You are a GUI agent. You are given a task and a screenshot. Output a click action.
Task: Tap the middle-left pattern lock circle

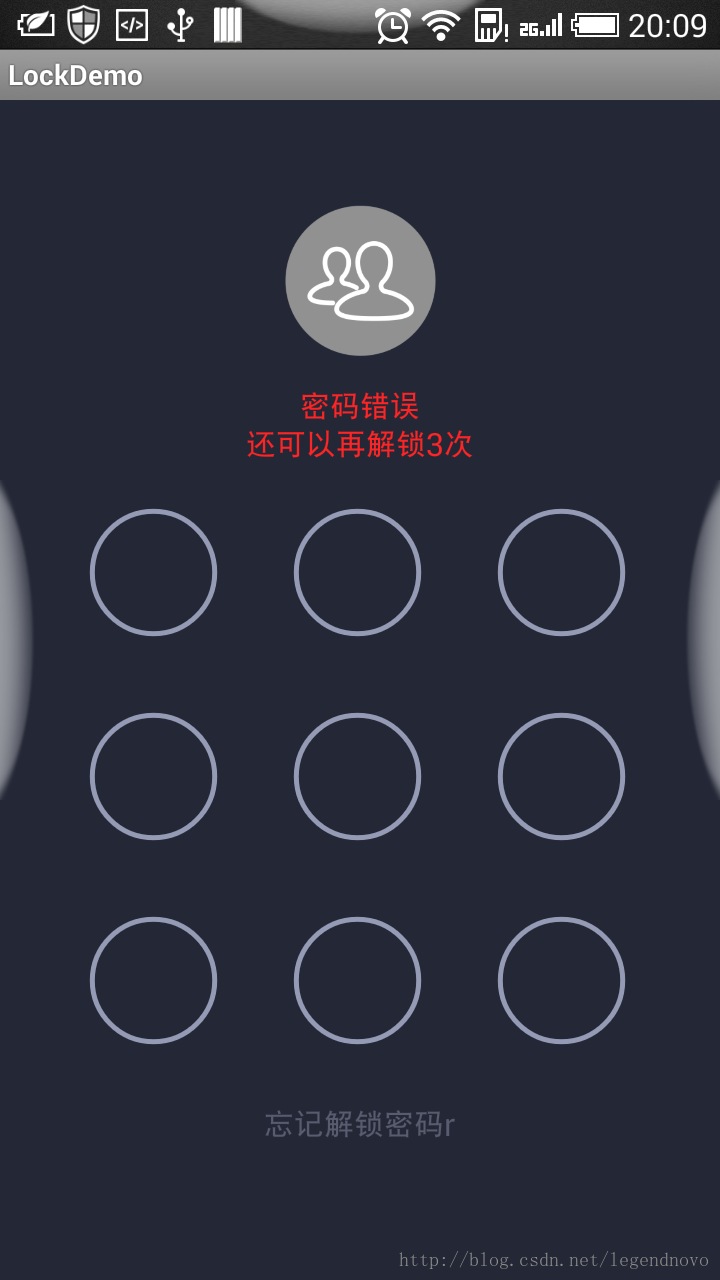tap(153, 776)
